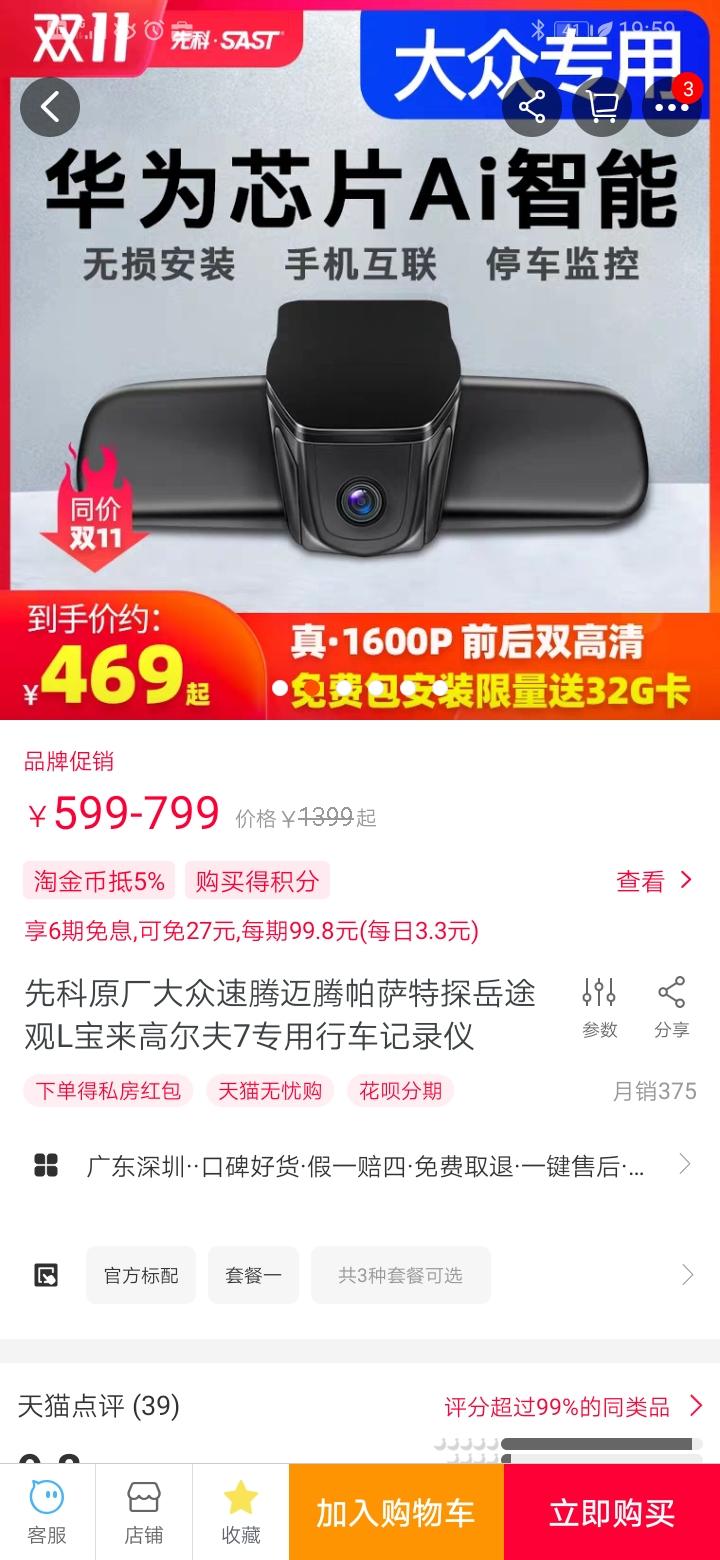
Task: Open 天猫点评 reviews section
Action: (98, 1407)
